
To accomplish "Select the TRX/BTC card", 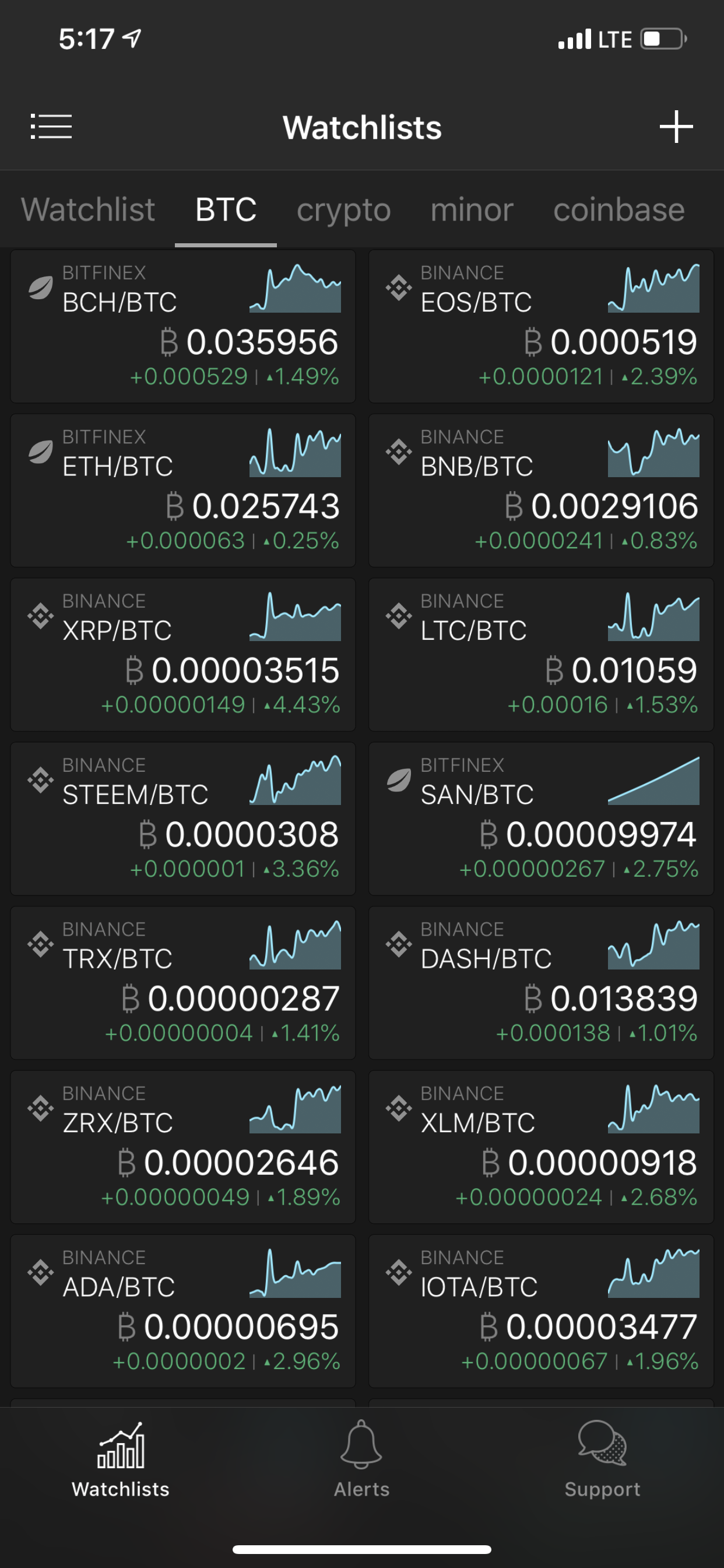I will (x=182, y=983).
